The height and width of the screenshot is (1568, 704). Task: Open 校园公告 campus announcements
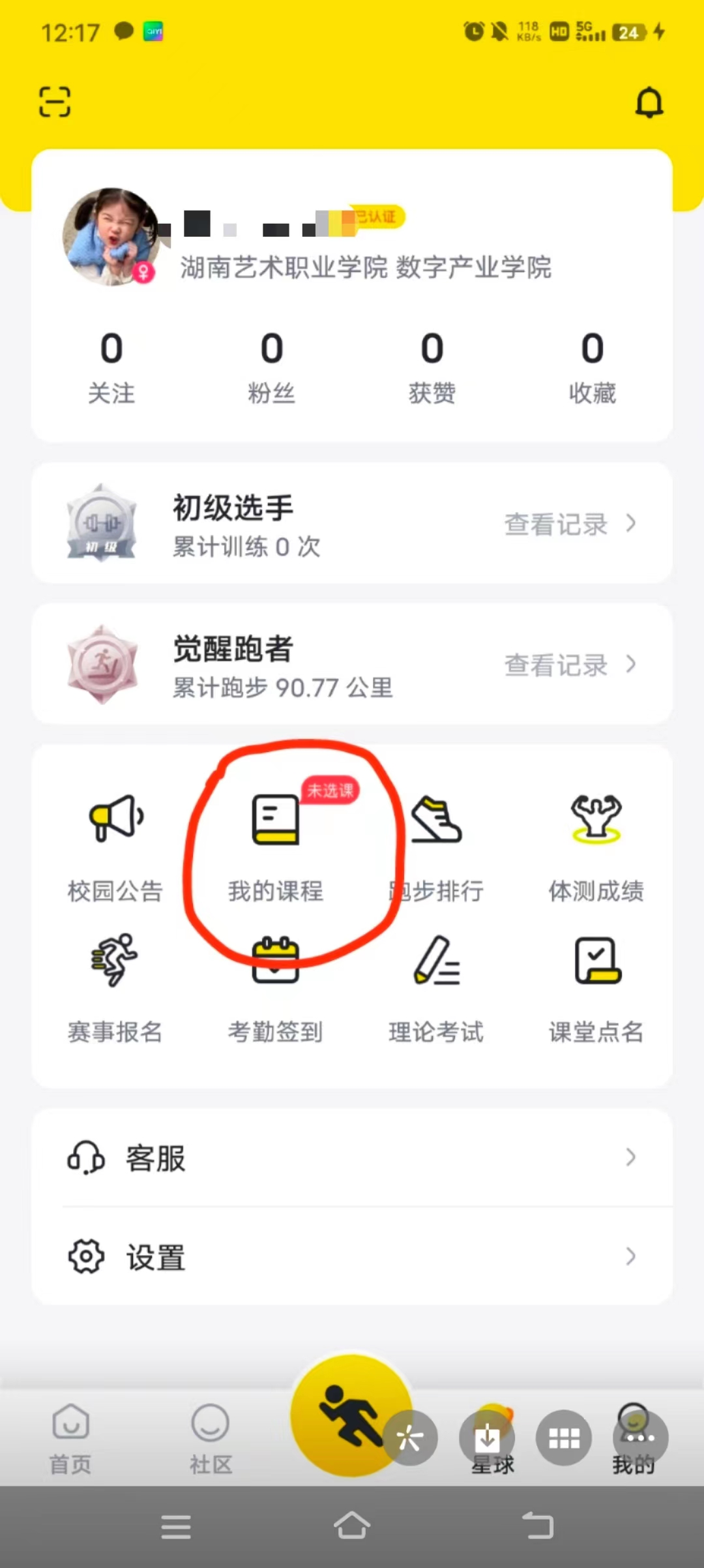tap(115, 846)
